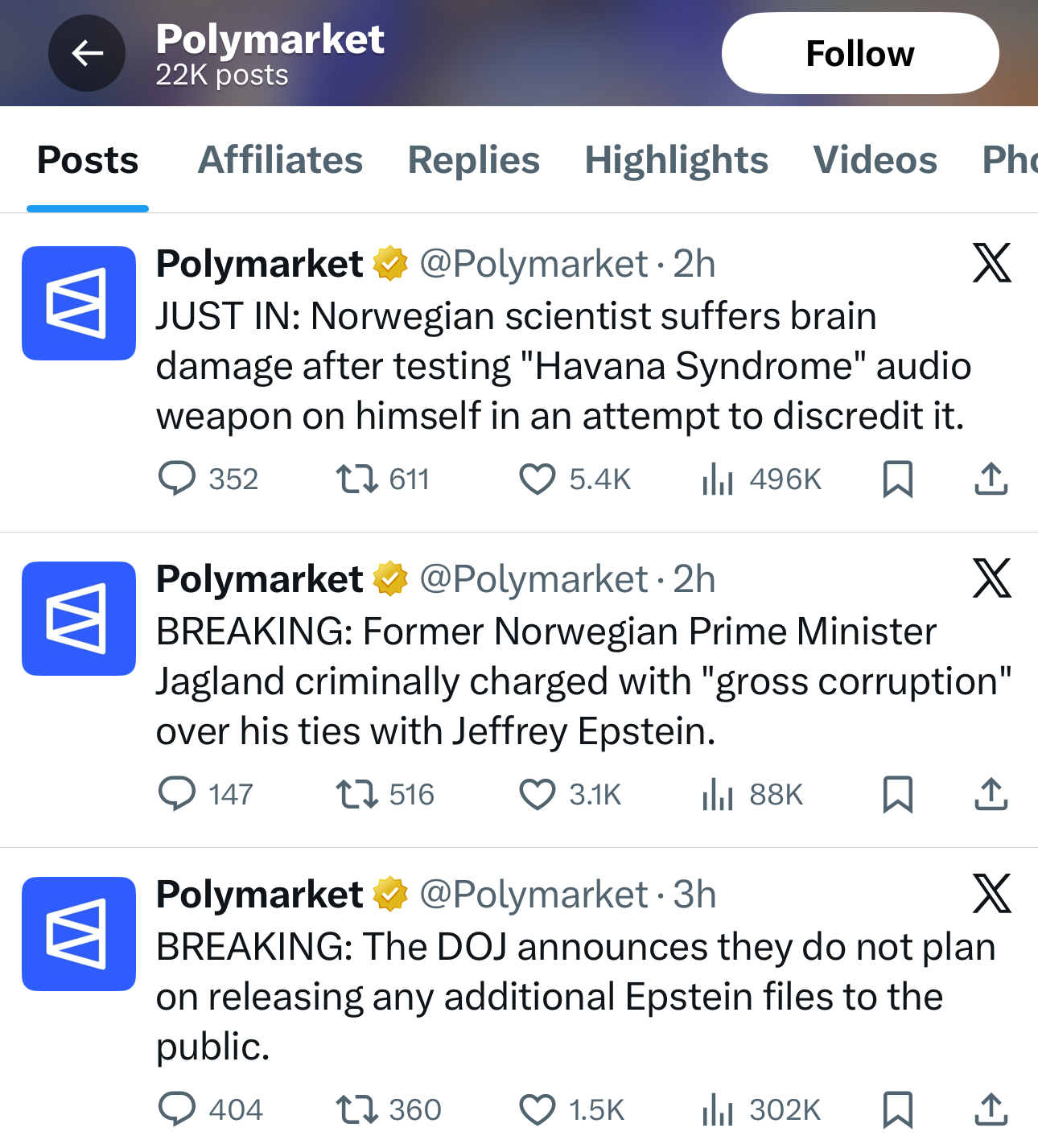1038x1148 pixels.
Task: Go back using the arrow button
Action: (x=87, y=53)
